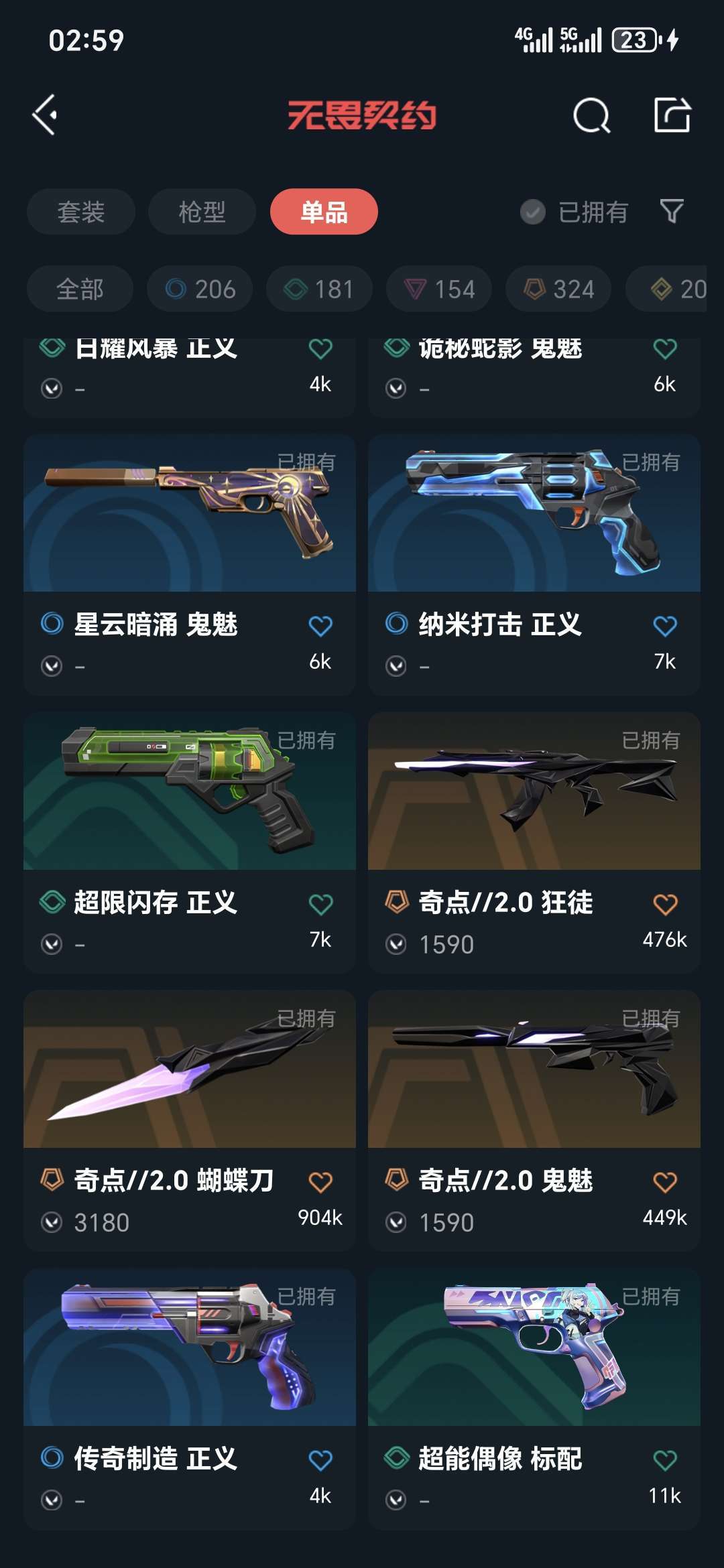Open the 纳米打击 正义 skin card
This screenshot has width=724, height=1568.
[x=534, y=565]
